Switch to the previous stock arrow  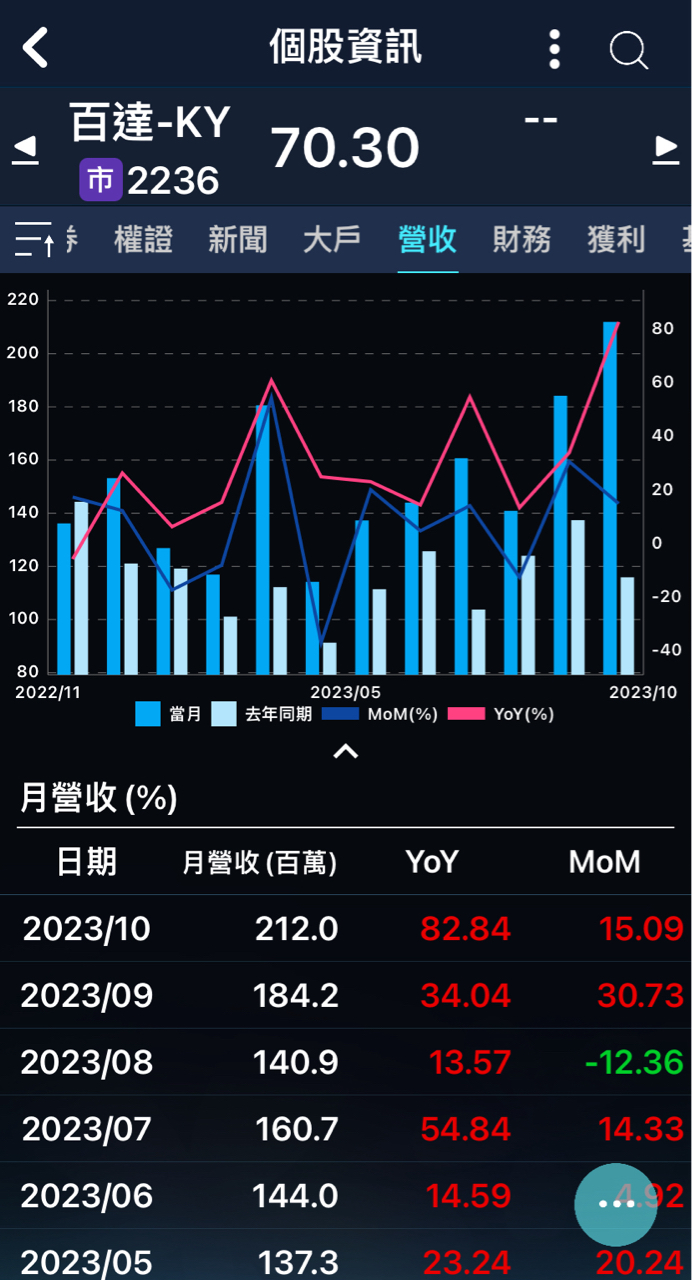coord(25,150)
